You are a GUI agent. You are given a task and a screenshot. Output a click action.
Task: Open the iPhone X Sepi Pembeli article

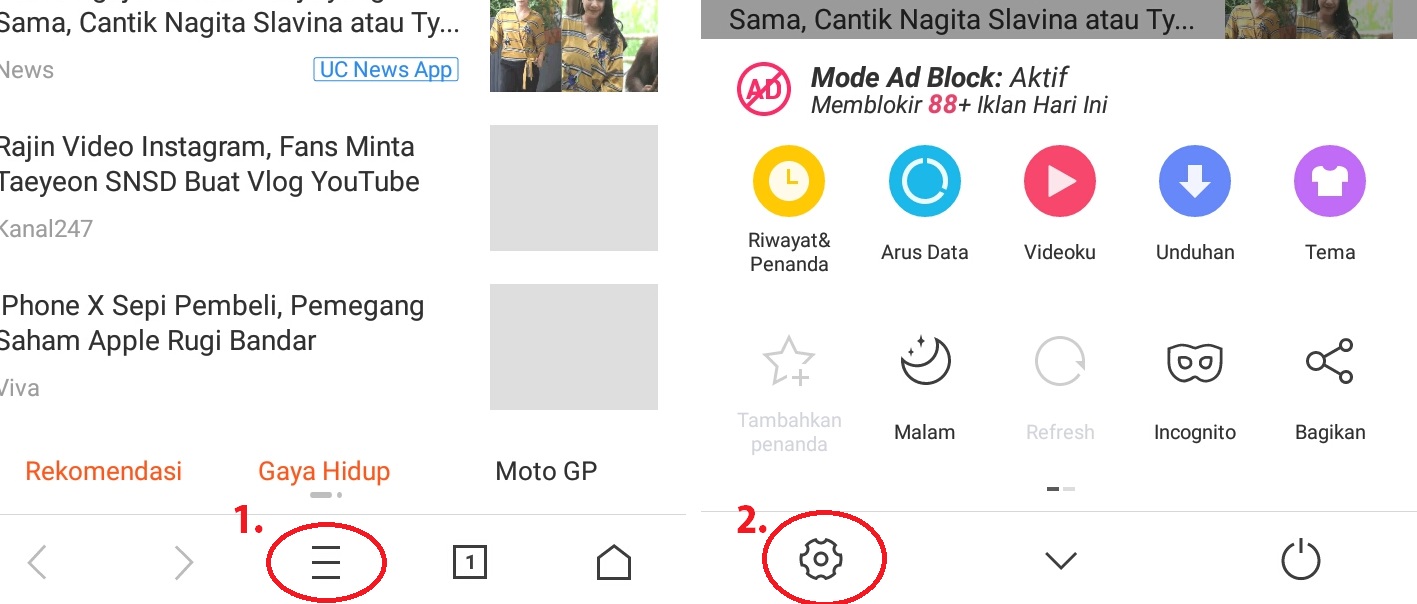[212, 323]
